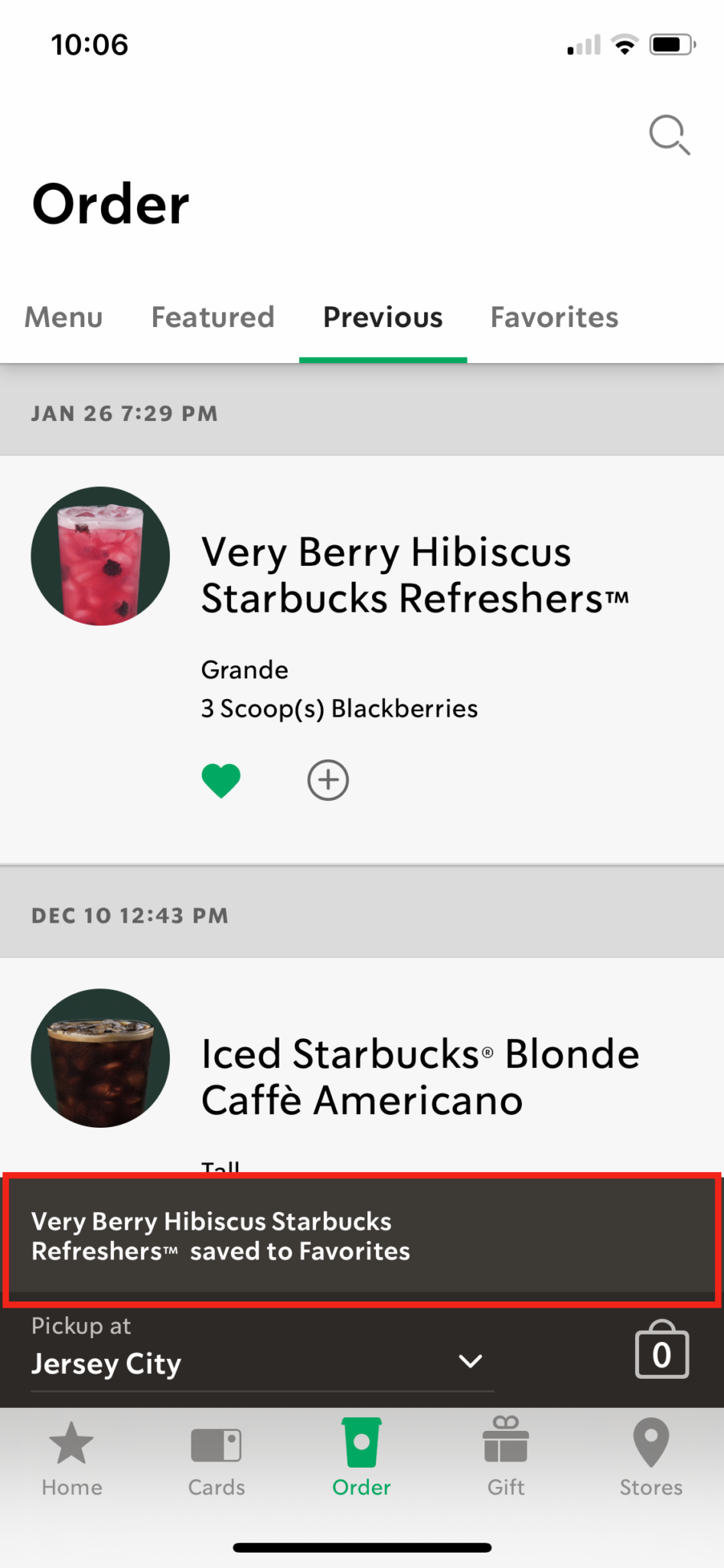724x1568 pixels.
Task: Tap the saved to Favorites toast message
Action: click(360, 1236)
